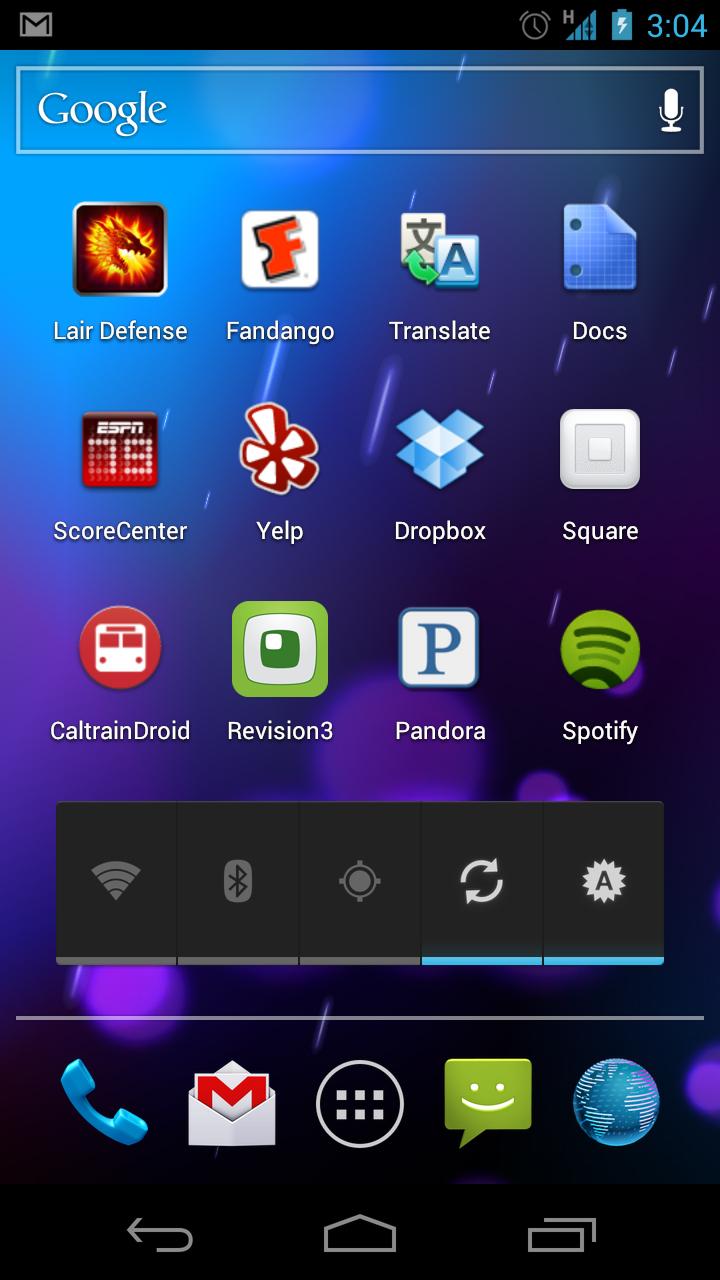Toggle account sync off in widget
Screen dimensions: 720x1280
[x=482, y=882]
